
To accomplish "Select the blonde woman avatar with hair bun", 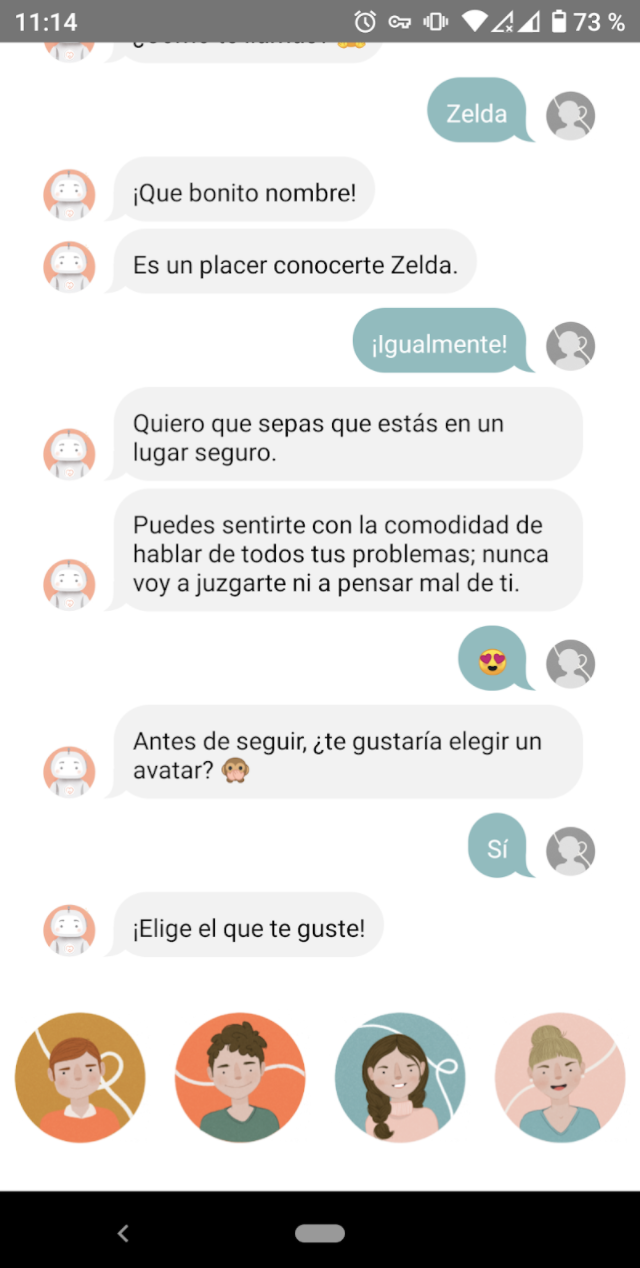I will [560, 1077].
